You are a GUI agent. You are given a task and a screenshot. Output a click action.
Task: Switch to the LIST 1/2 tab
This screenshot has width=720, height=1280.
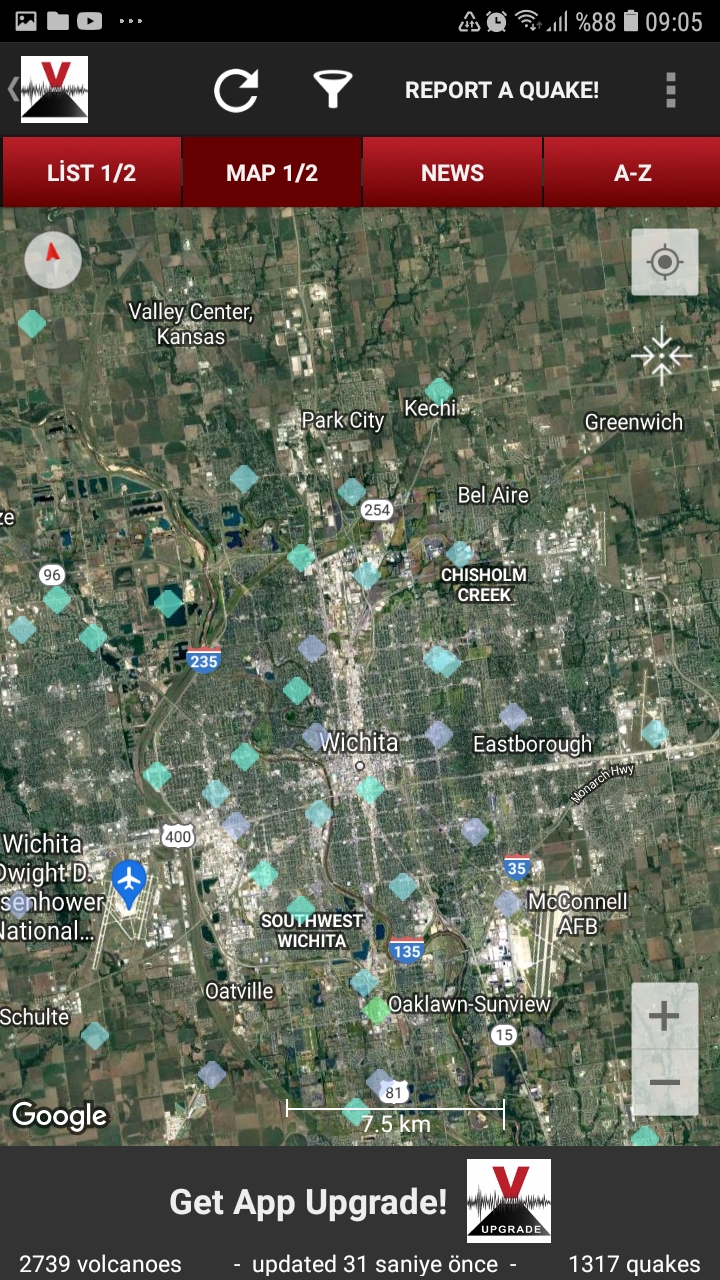pos(91,173)
